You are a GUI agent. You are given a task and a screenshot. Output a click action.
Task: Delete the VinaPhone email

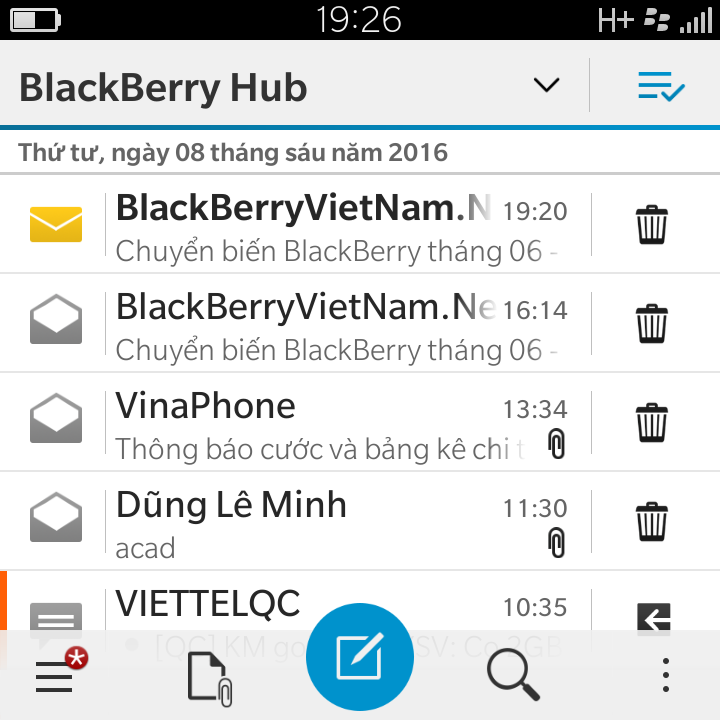pyautogui.click(x=651, y=423)
